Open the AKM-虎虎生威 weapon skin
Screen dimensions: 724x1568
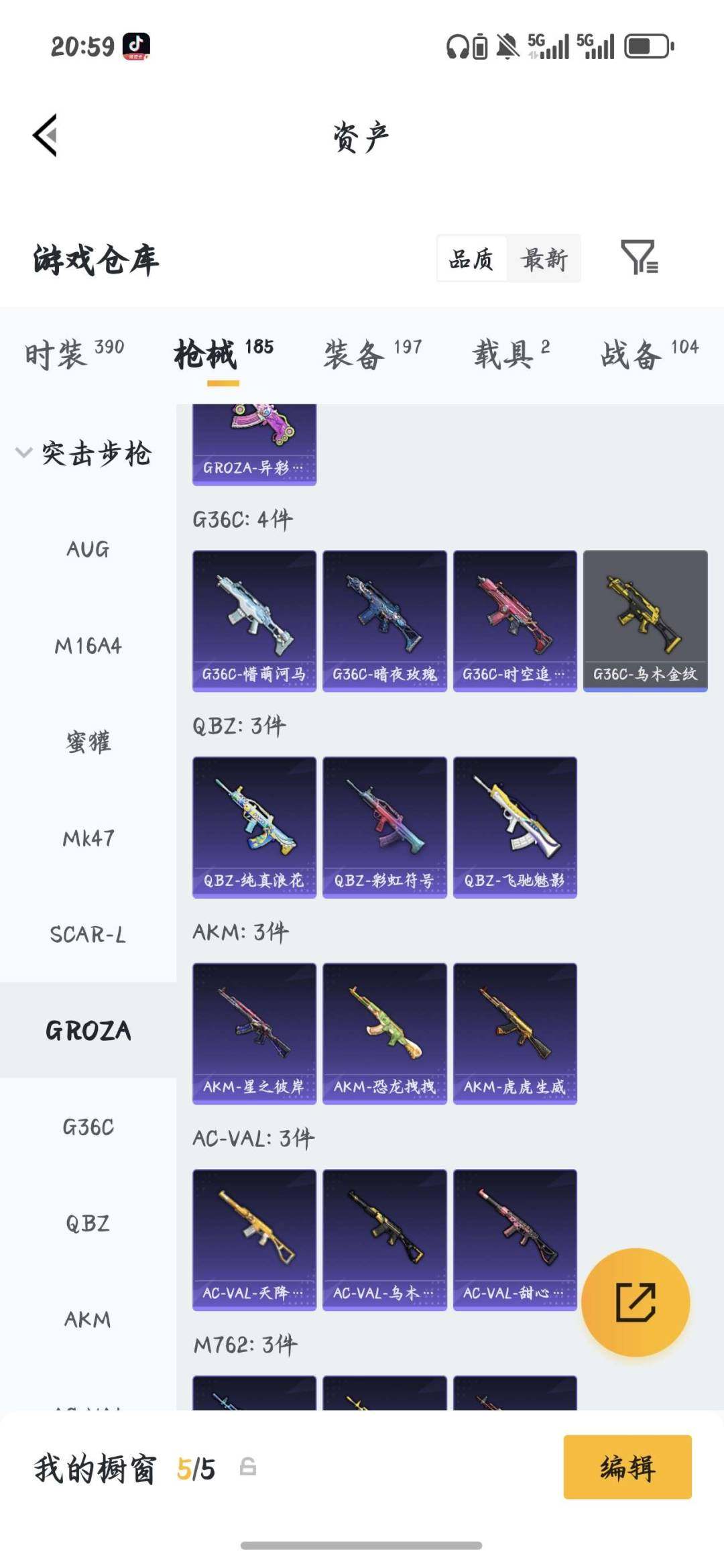[x=515, y=1033]
